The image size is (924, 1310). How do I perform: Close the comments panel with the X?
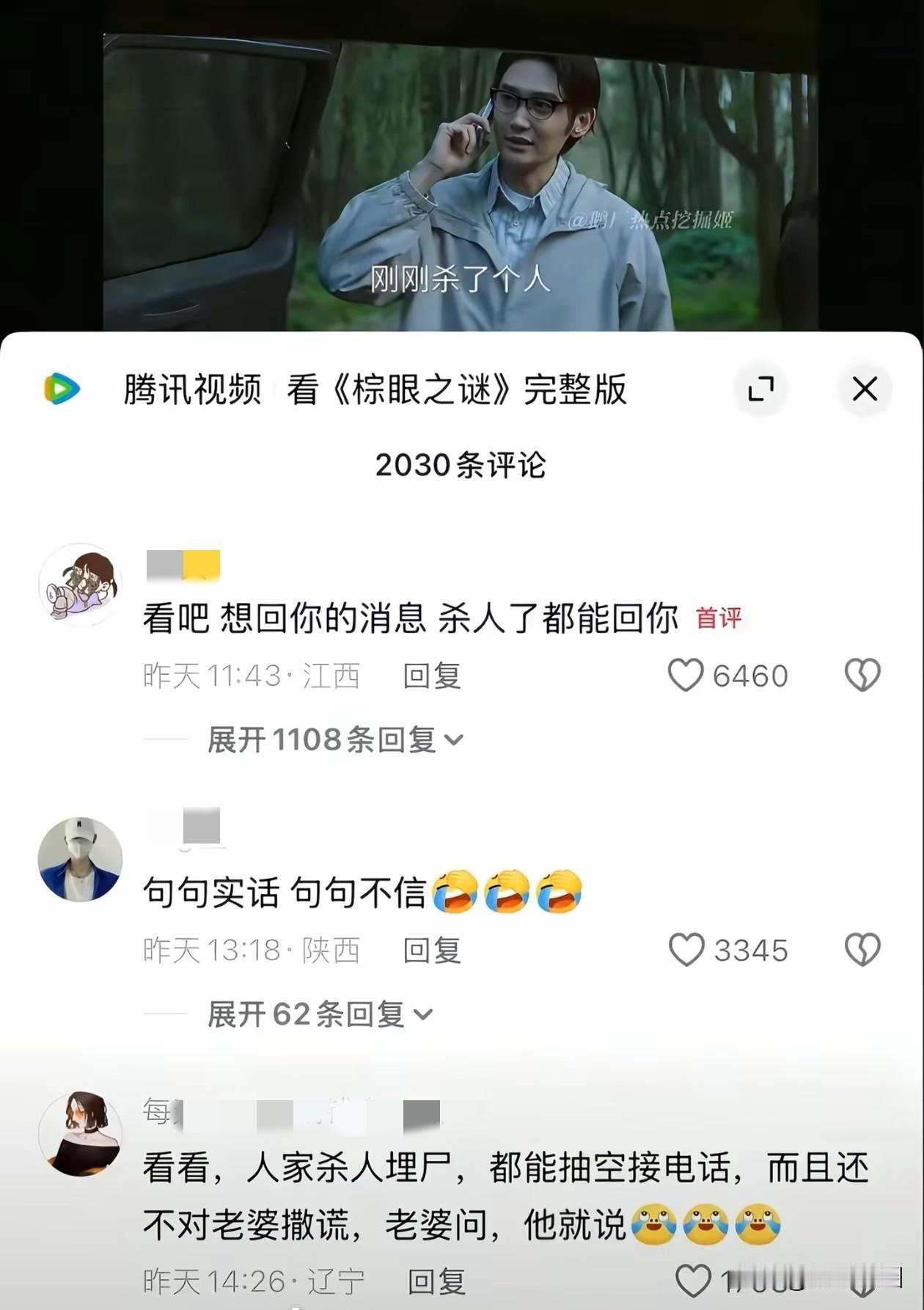point(865,389)
